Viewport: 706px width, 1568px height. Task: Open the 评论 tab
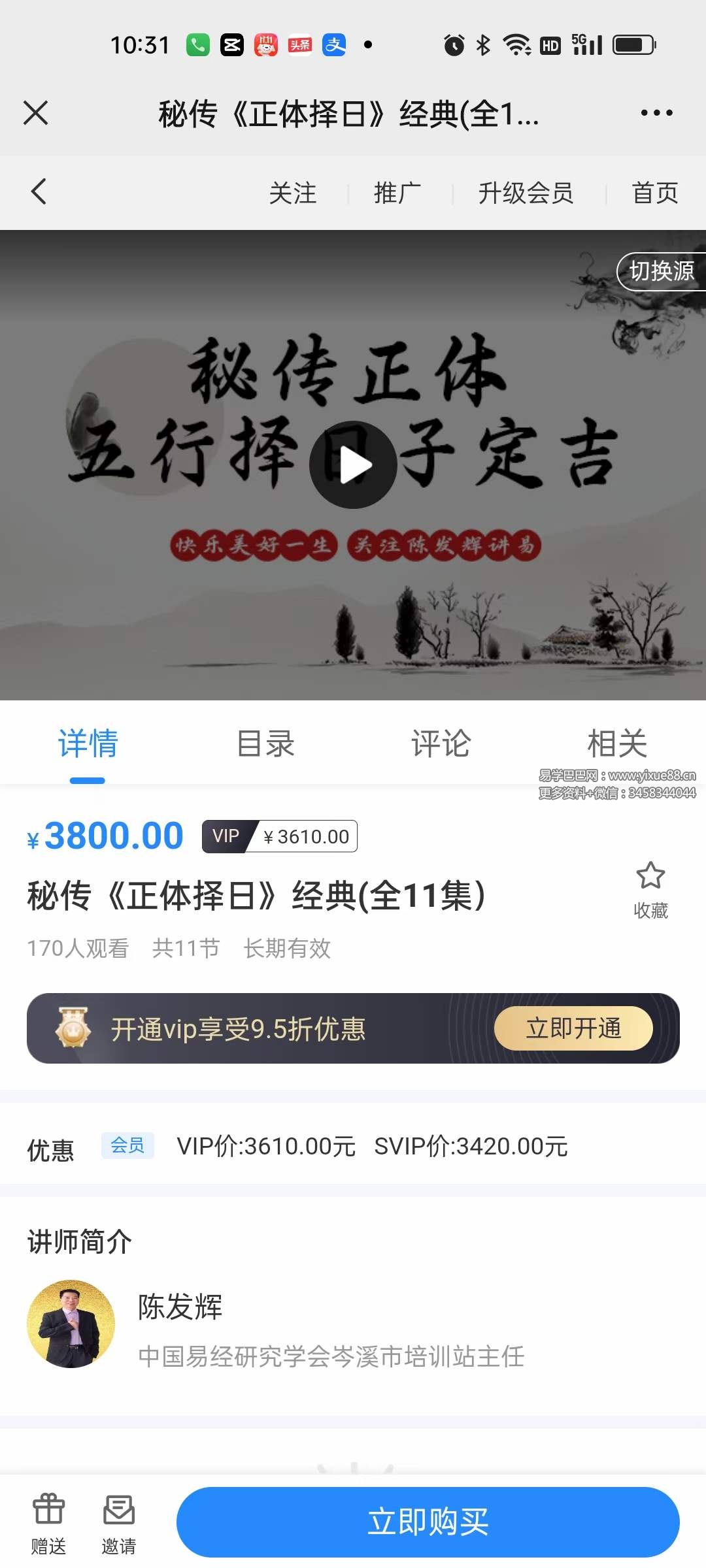(442, 743)
